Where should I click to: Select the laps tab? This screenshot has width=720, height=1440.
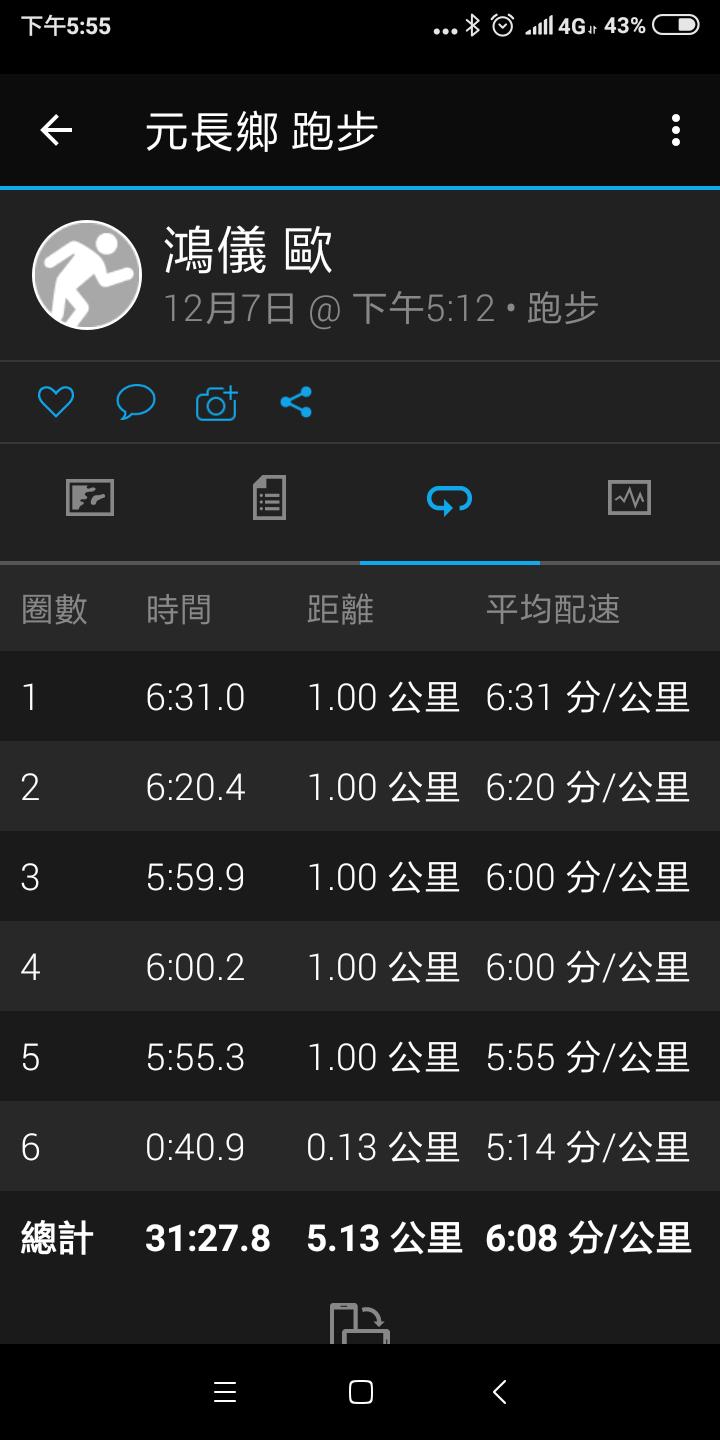[x=449, y=498]
